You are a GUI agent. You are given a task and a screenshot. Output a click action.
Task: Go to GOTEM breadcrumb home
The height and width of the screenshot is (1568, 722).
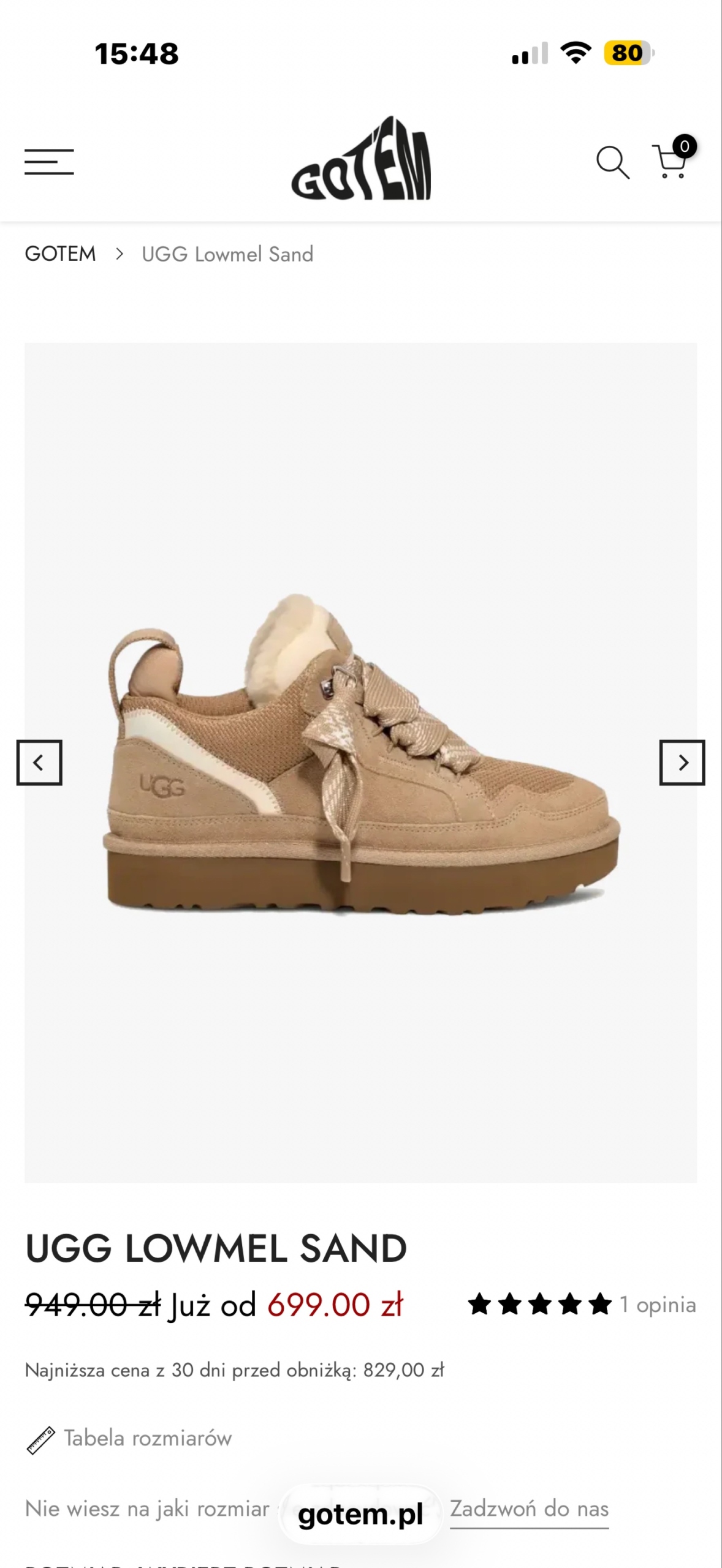(x=60, y=254)
